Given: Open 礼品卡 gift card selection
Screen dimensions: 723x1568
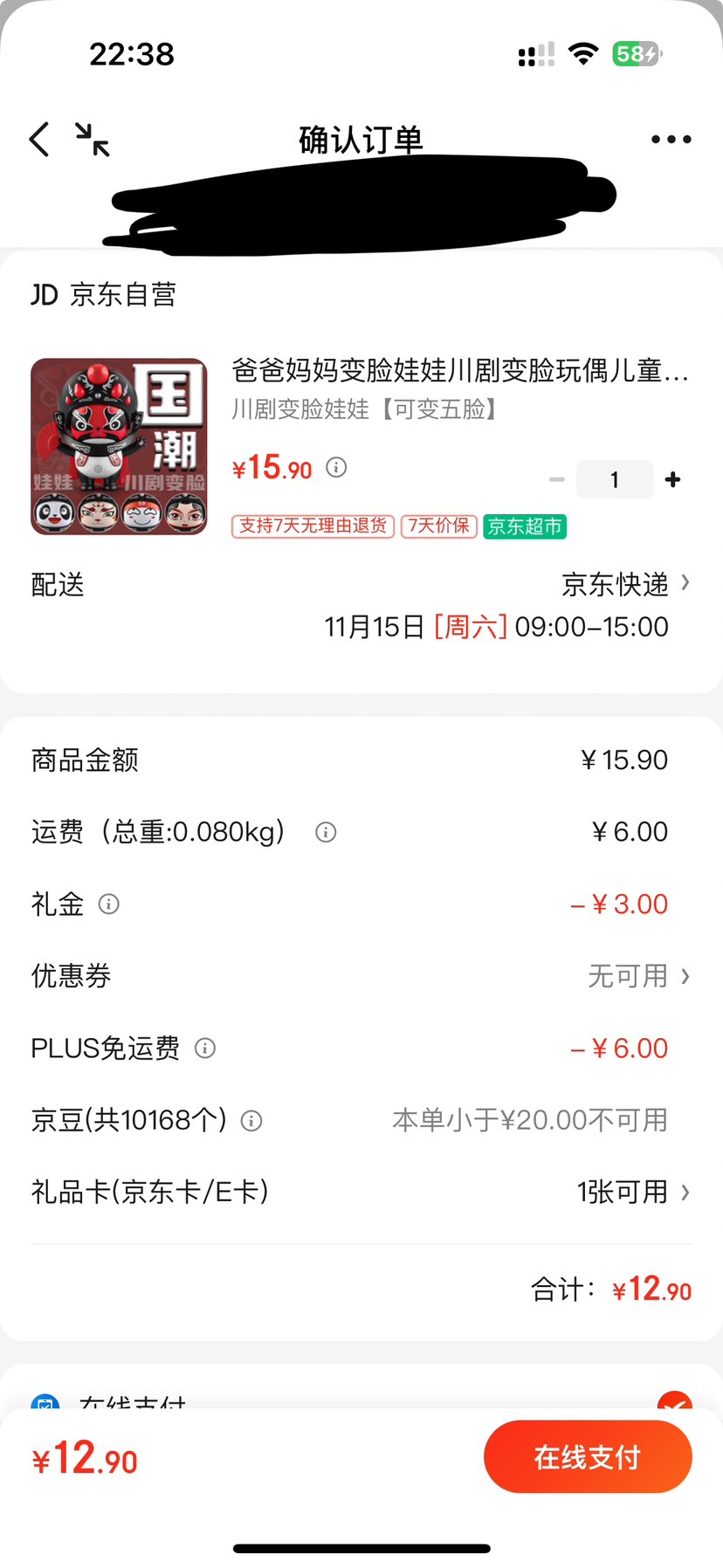Looking at the screenshot, I should coord(361,1192).
